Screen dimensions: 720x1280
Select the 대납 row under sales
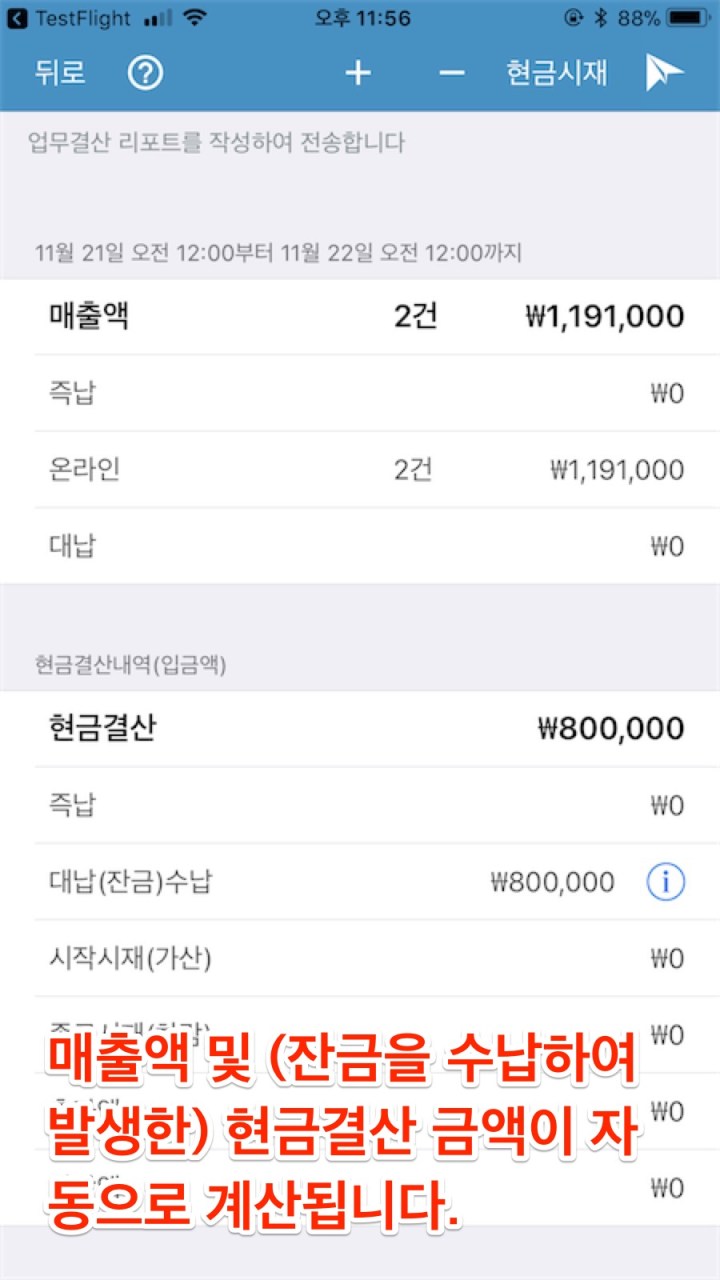pos(360,545)
